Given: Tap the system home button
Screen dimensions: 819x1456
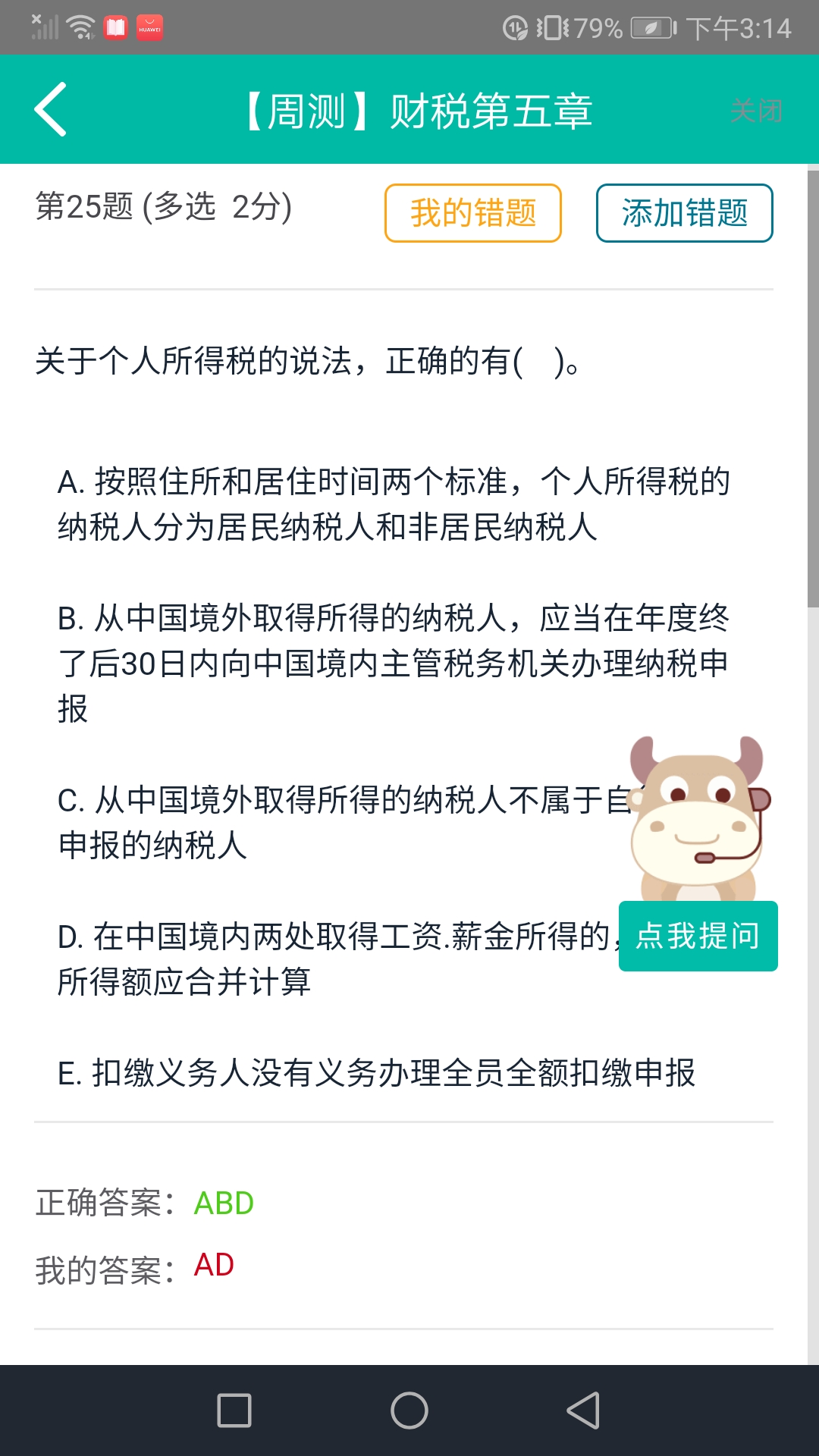Looking at the screenshot, I should coord(409,1410).
